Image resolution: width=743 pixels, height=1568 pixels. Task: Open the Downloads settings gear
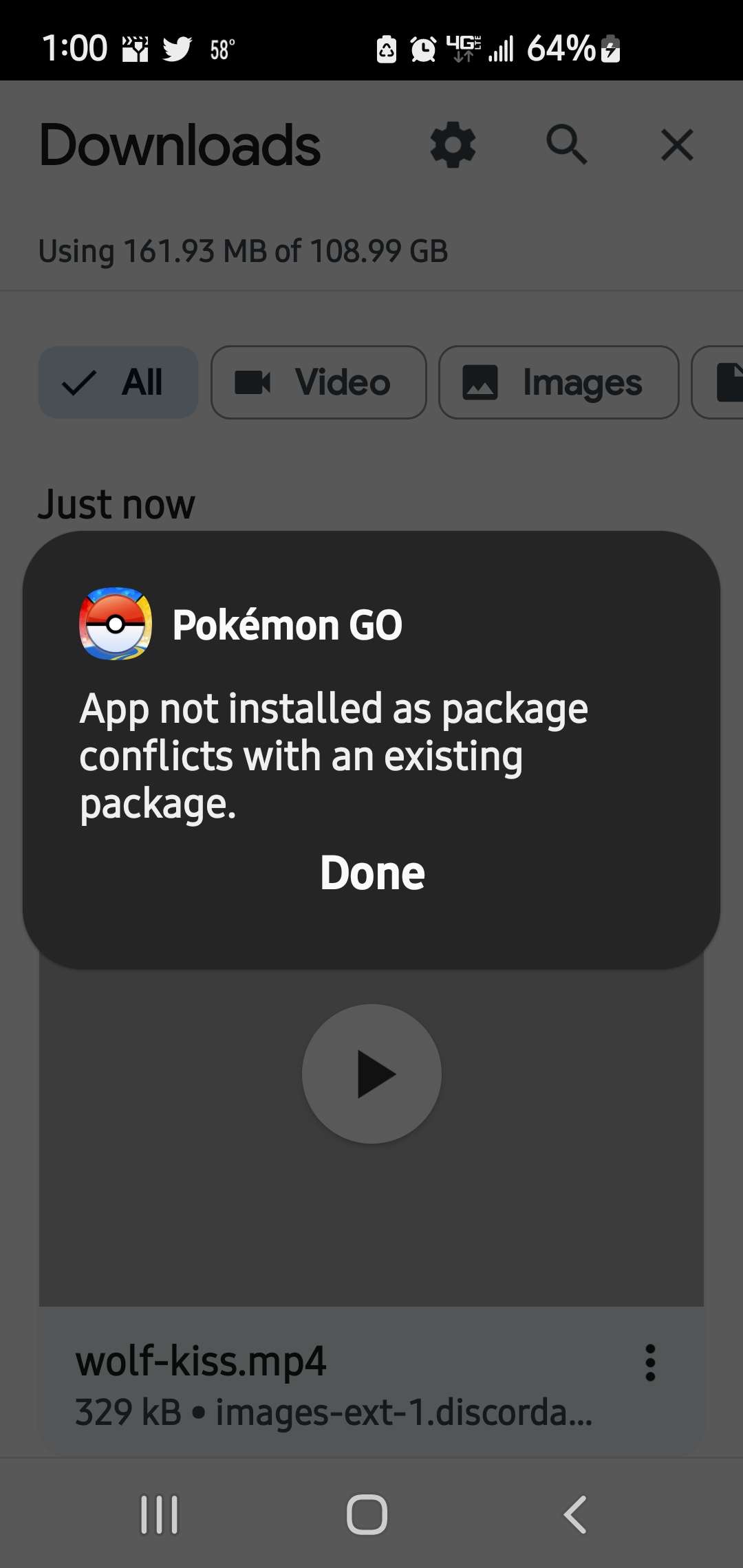(x=452, y=144)
